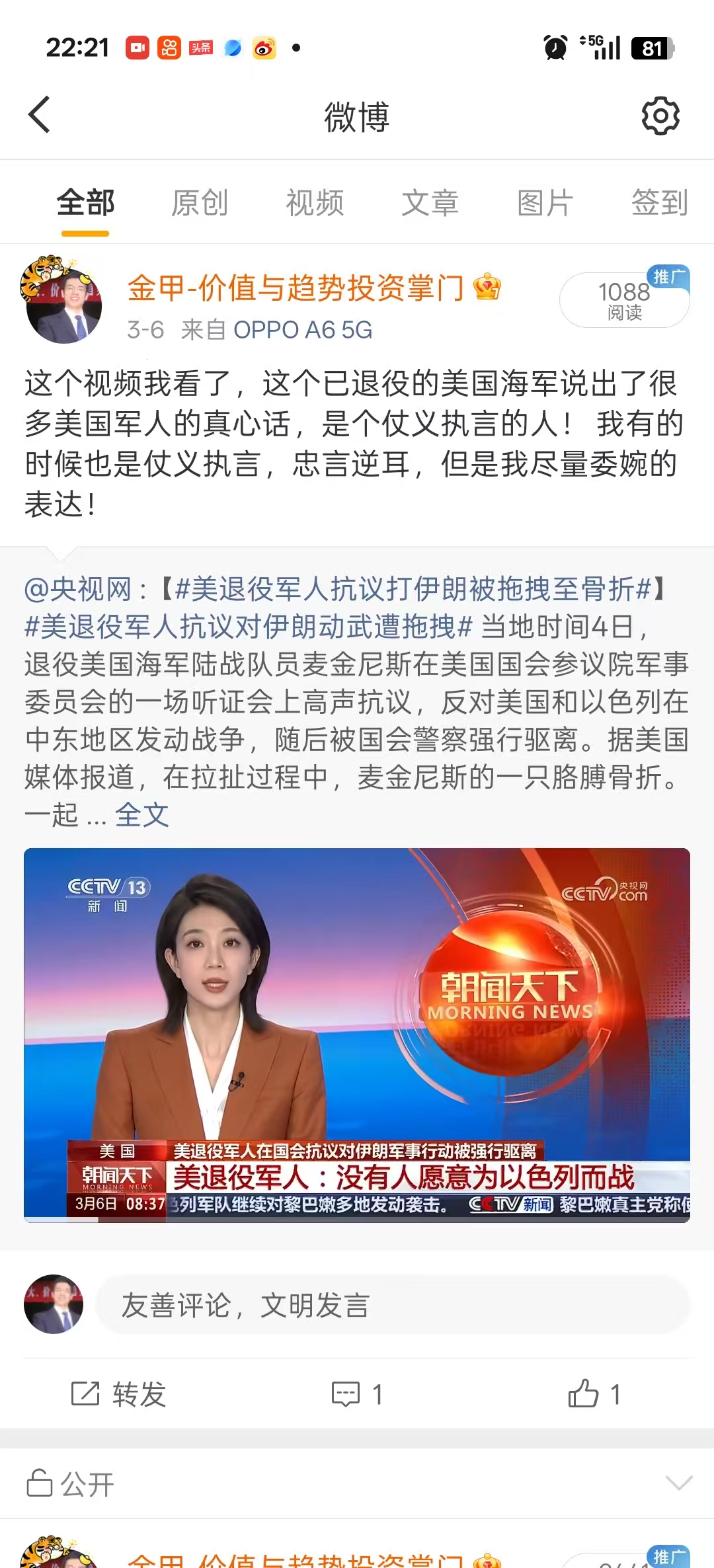Switch to the 签到 tab
Viewport: 714px width, 1568px height.
(x=659, y=202)
